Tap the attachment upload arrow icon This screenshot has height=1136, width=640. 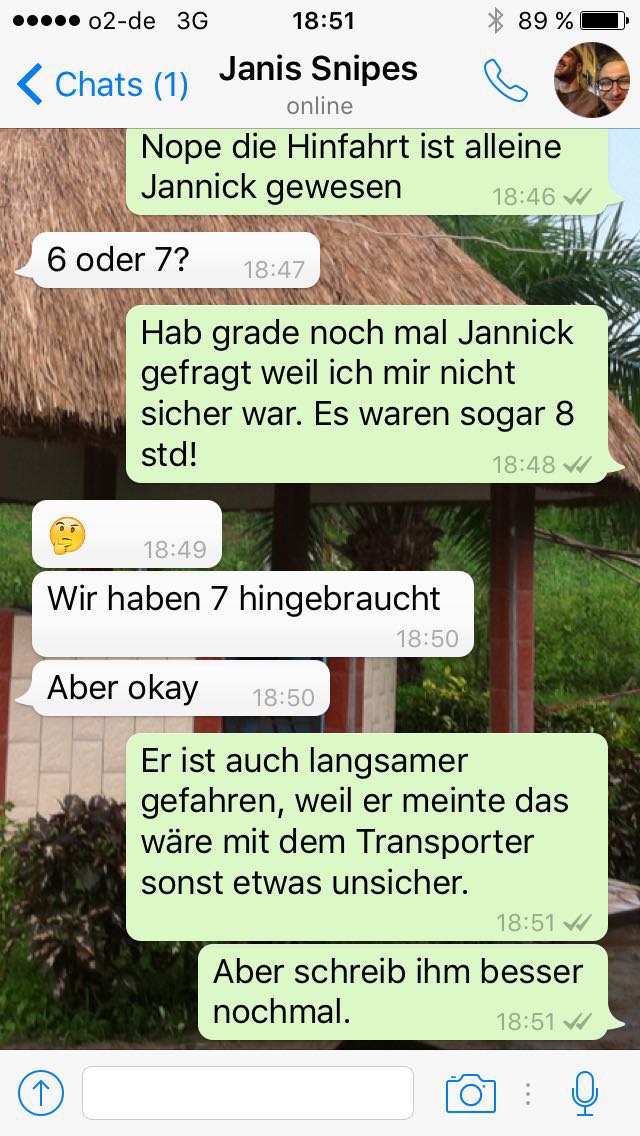(41, 1093)
